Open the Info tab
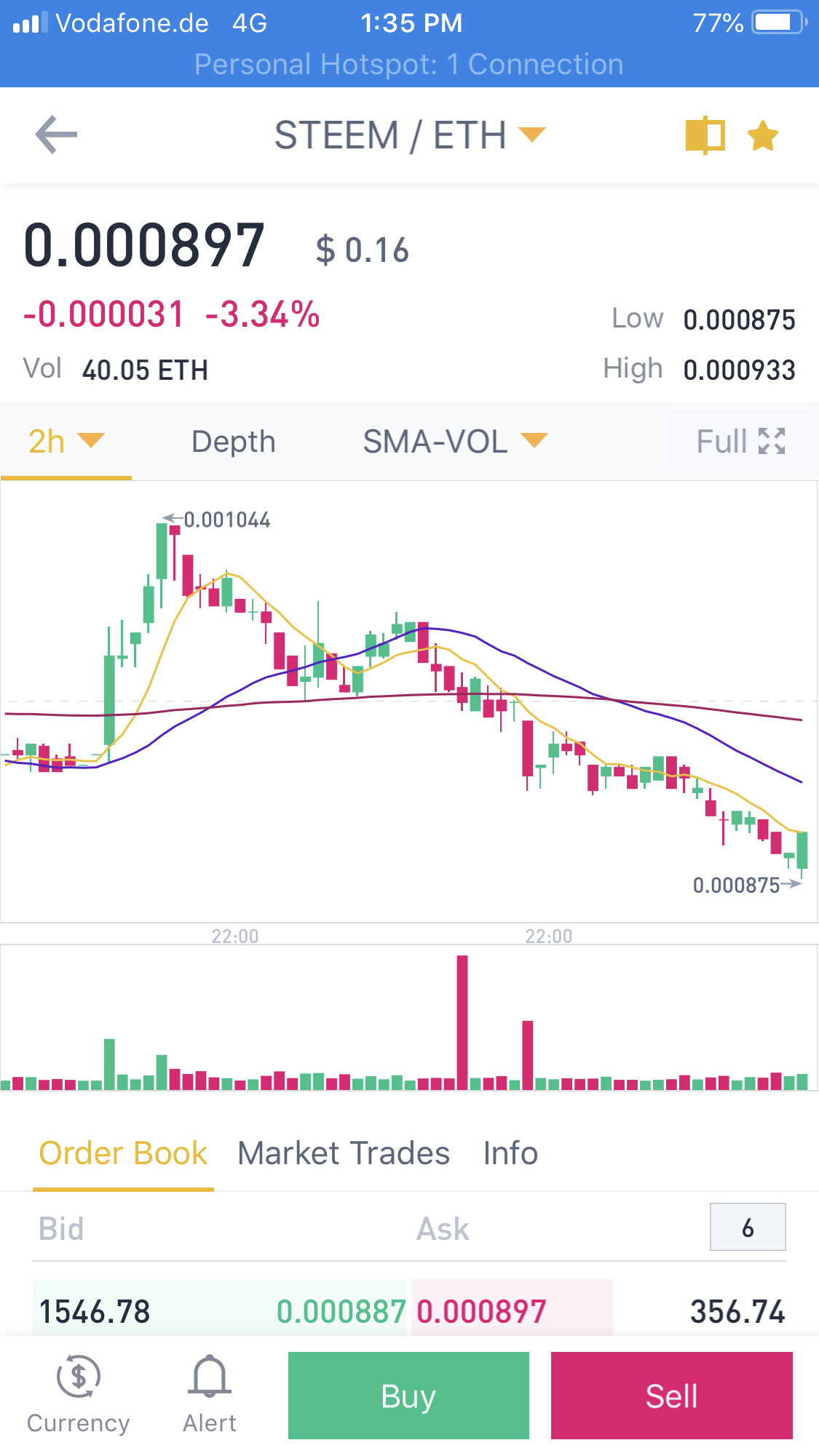This screenshot has width=819, height=1456. point(510,1153)
